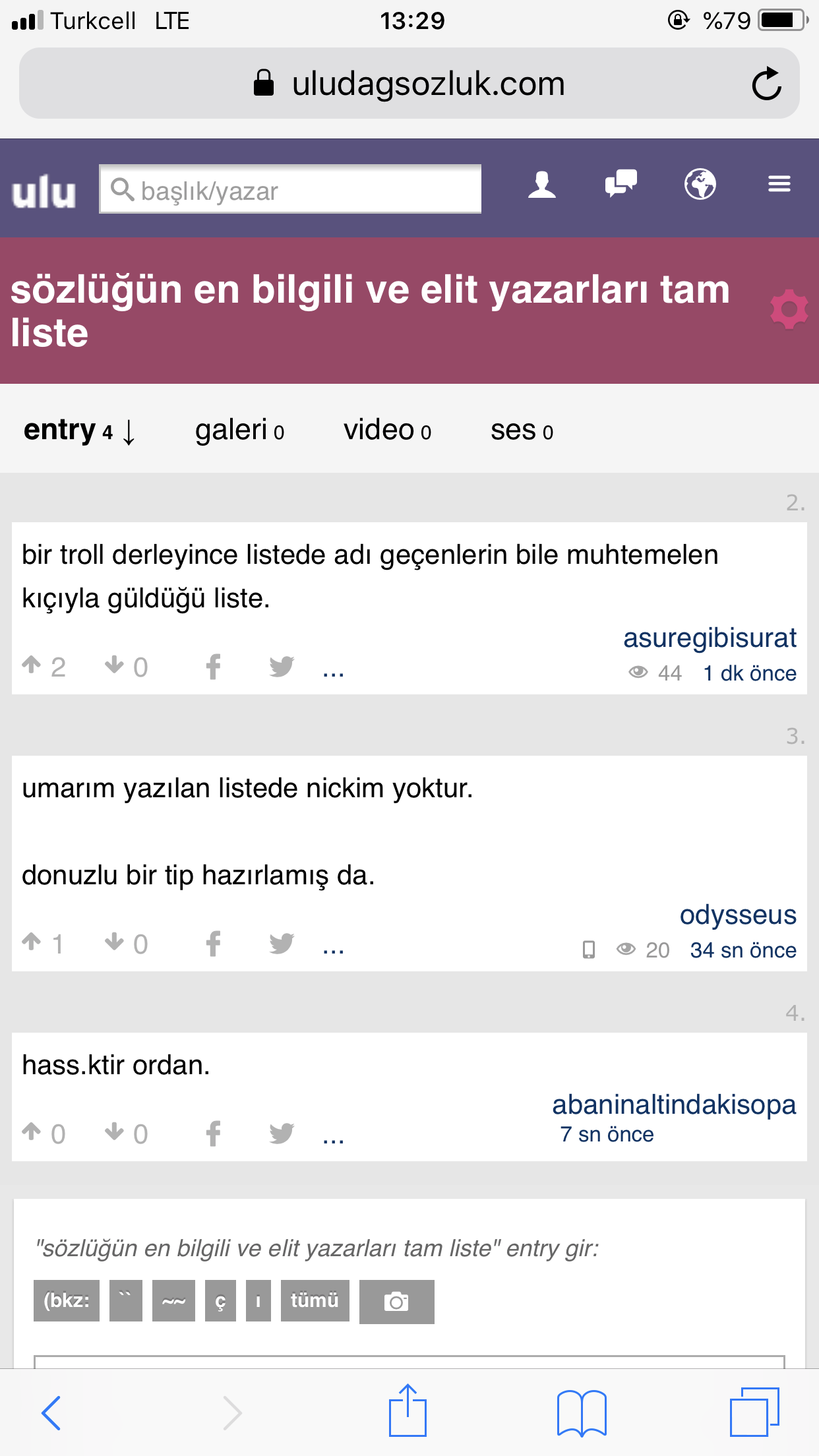Tap the başlık/yazar search field
The width and height of the screenshot is (819, 1456).
click(x=290, y=189)
